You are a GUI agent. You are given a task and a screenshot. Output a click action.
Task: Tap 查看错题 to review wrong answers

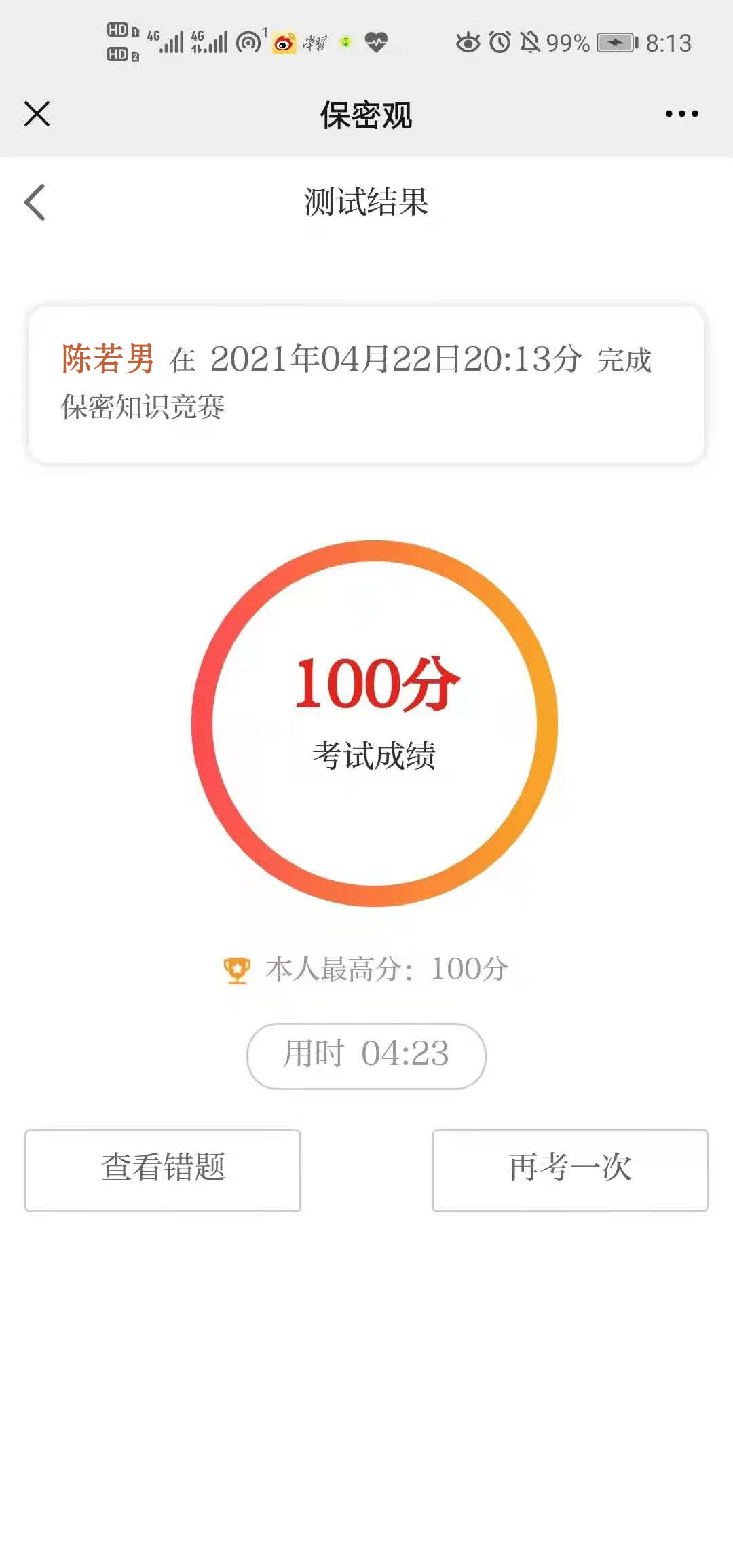(x=163, y=1170)
